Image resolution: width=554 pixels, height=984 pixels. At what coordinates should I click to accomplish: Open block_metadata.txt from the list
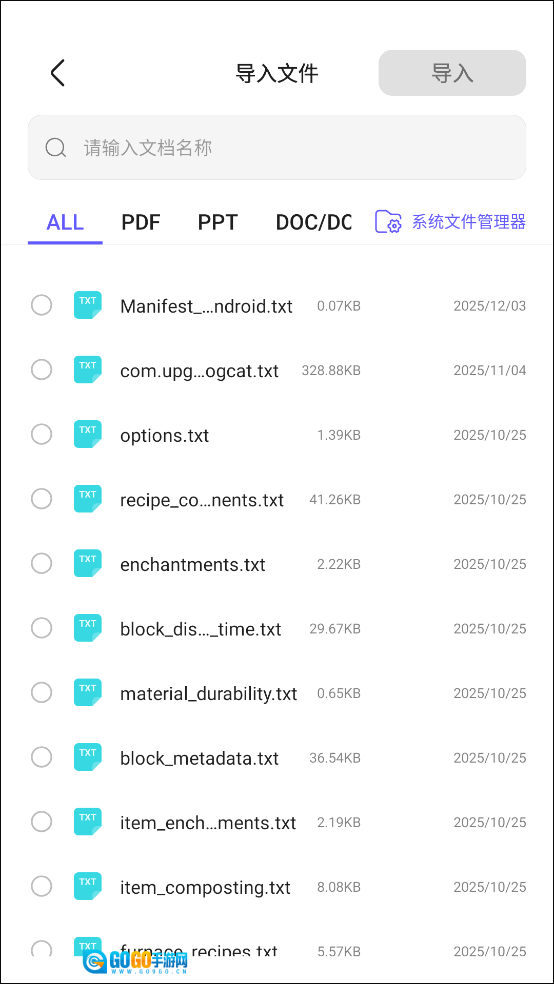(x=277, y=758)
